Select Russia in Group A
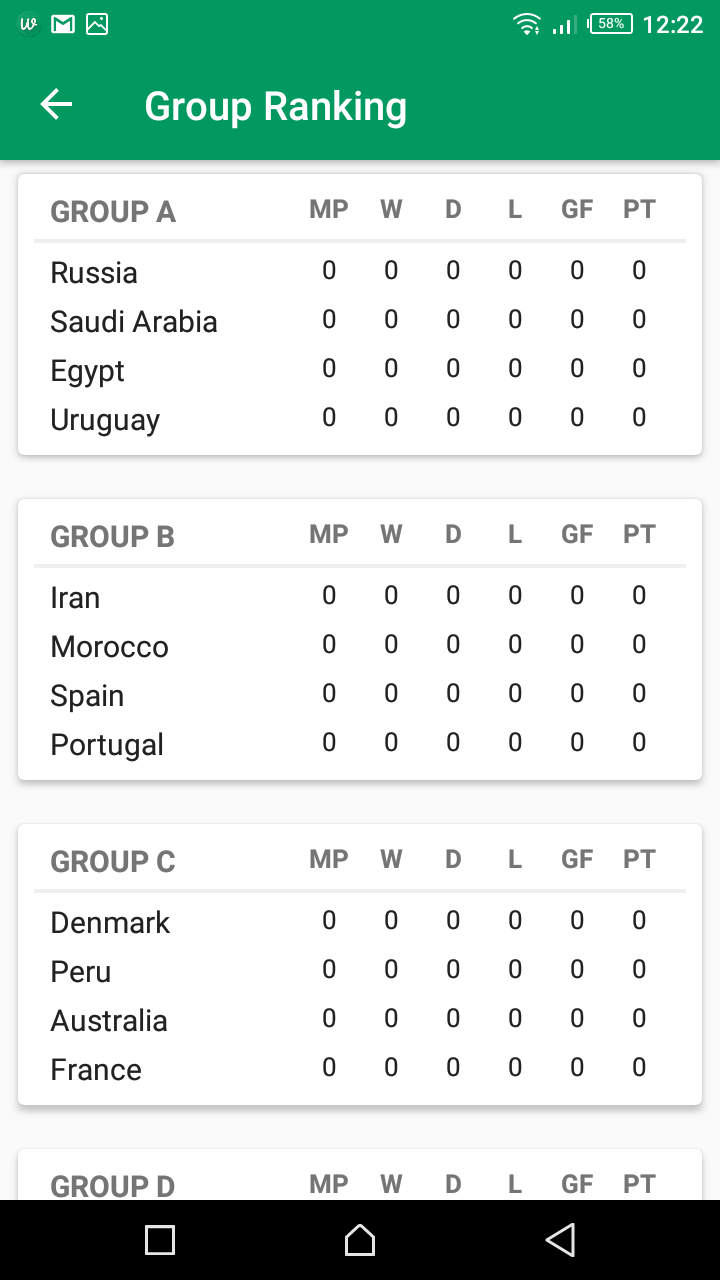This screenshot has width=720, height=1280. pos(94,272)
